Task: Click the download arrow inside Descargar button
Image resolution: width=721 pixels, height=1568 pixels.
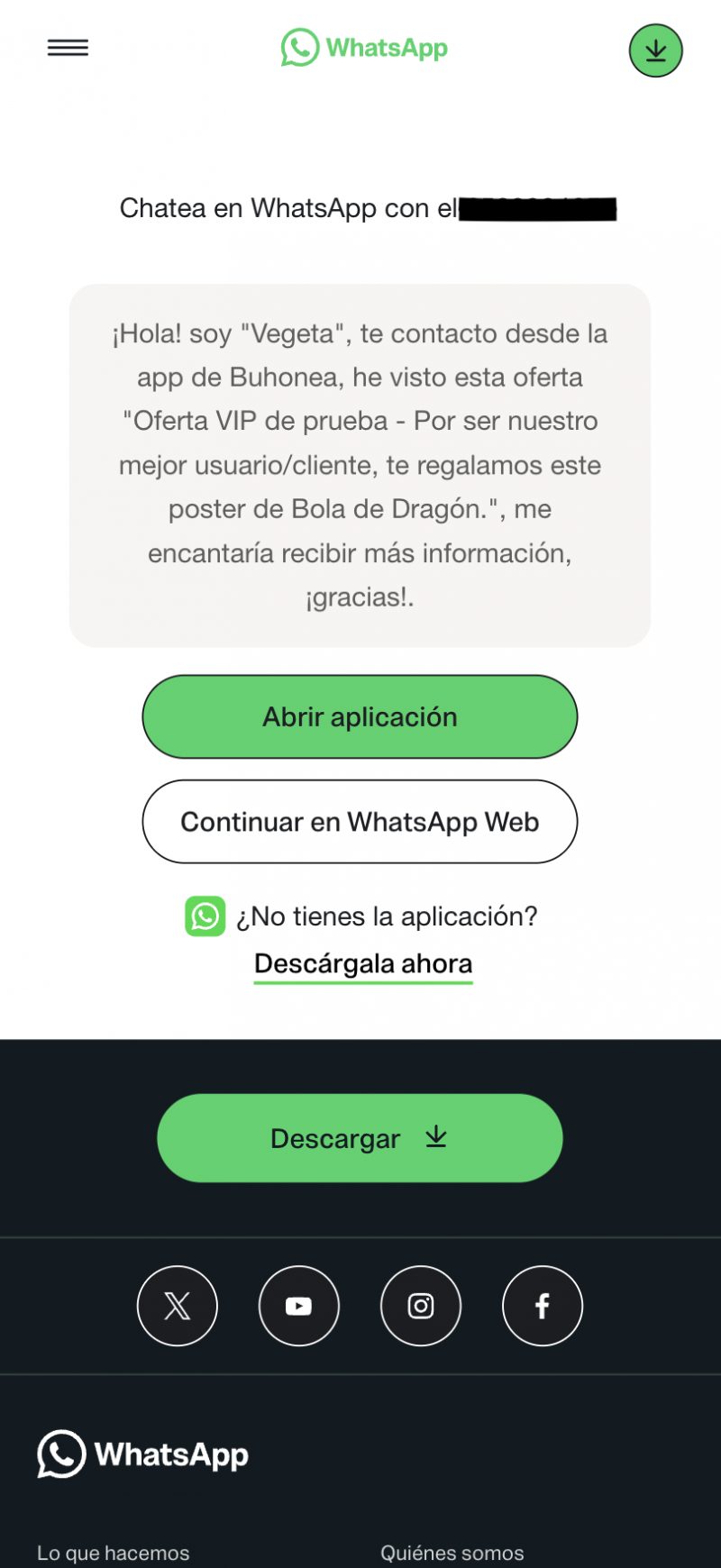Action: click(x=436, y=1137)
